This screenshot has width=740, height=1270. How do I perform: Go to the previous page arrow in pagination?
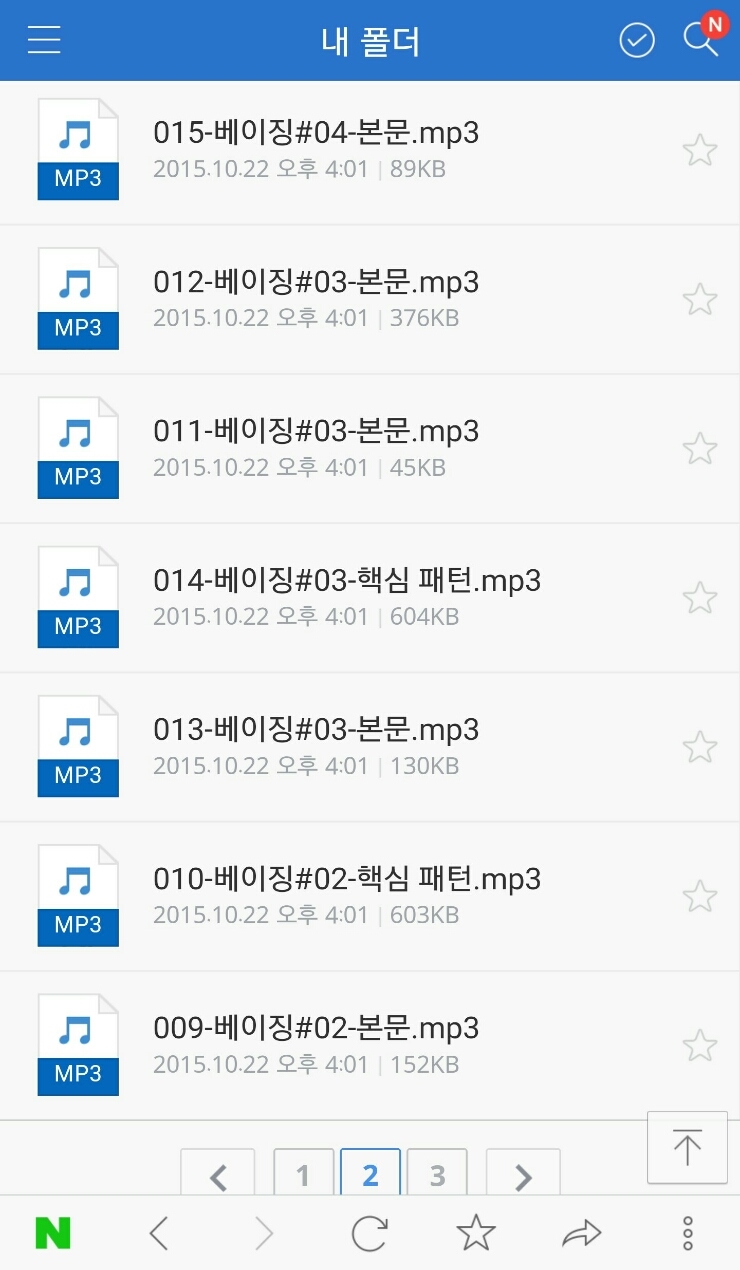218,1176
